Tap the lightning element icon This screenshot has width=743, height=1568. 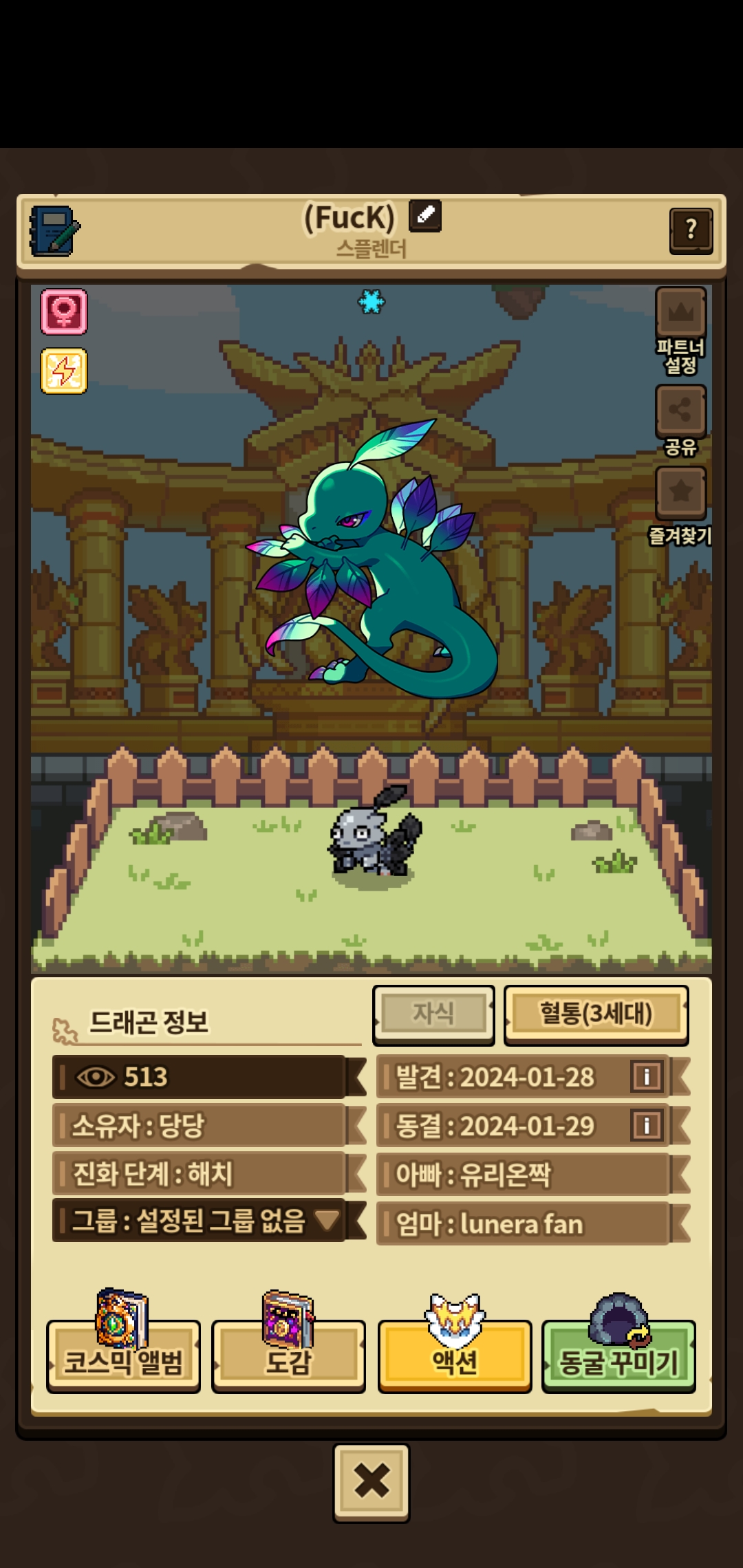point(64,371)
